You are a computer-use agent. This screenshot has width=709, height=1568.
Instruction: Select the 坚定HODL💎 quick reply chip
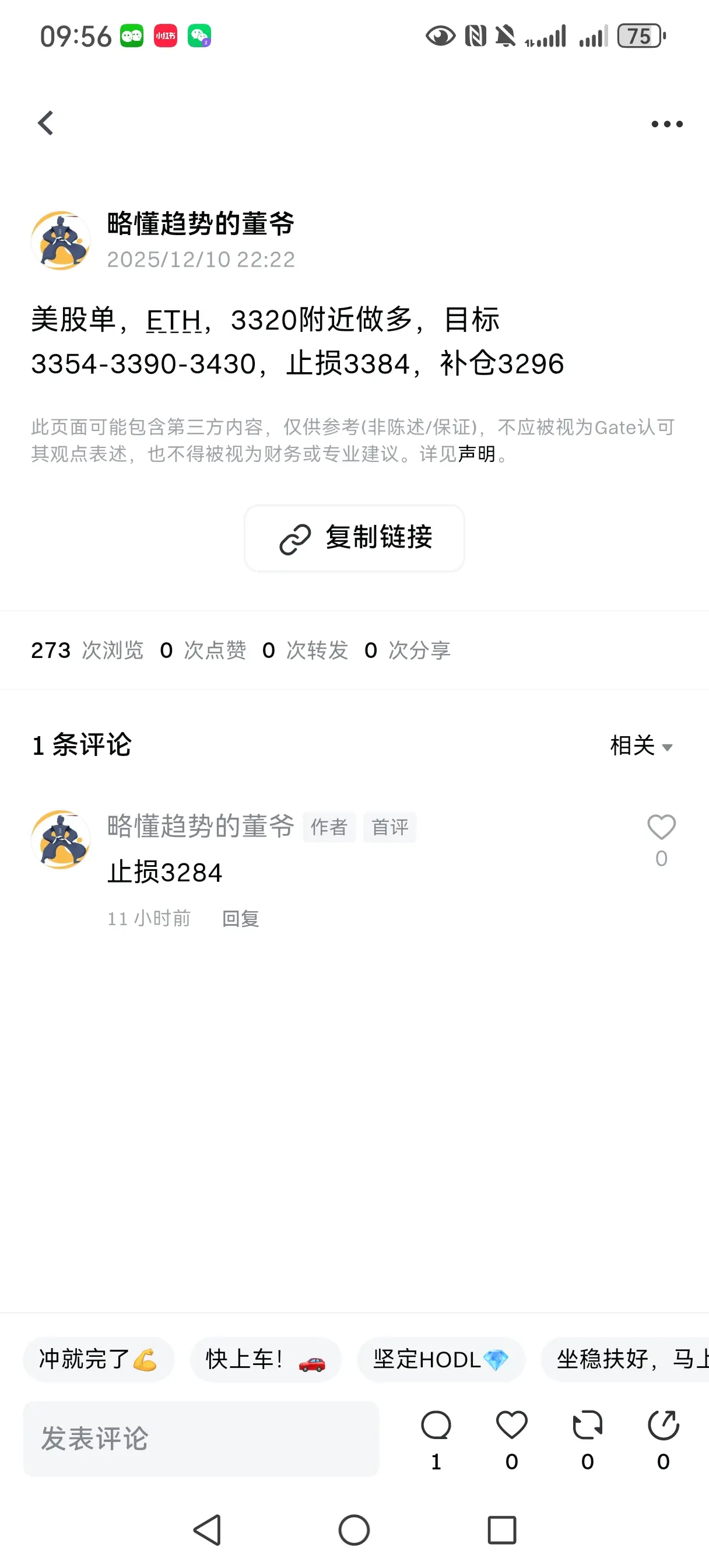click(441, 1360)
